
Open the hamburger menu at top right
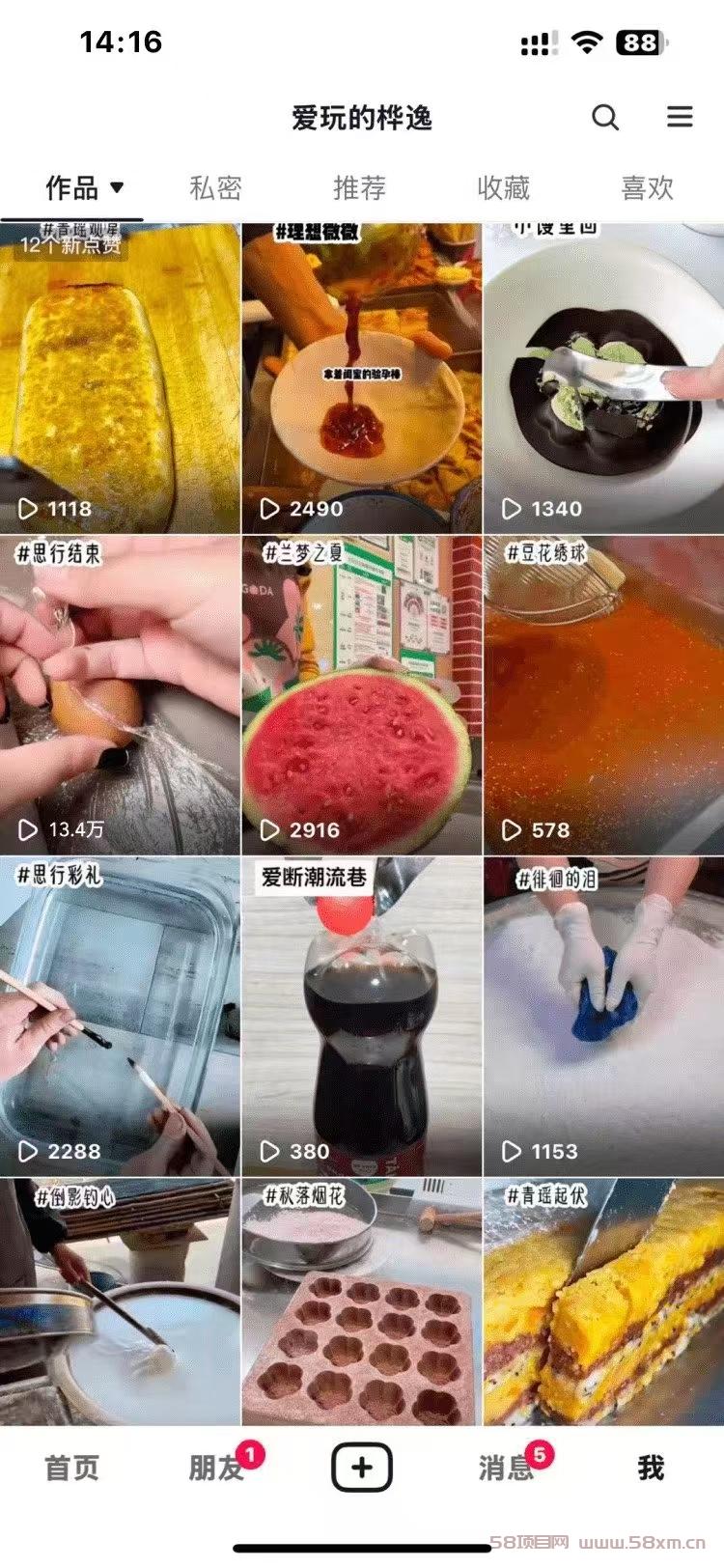pos(680,117)
